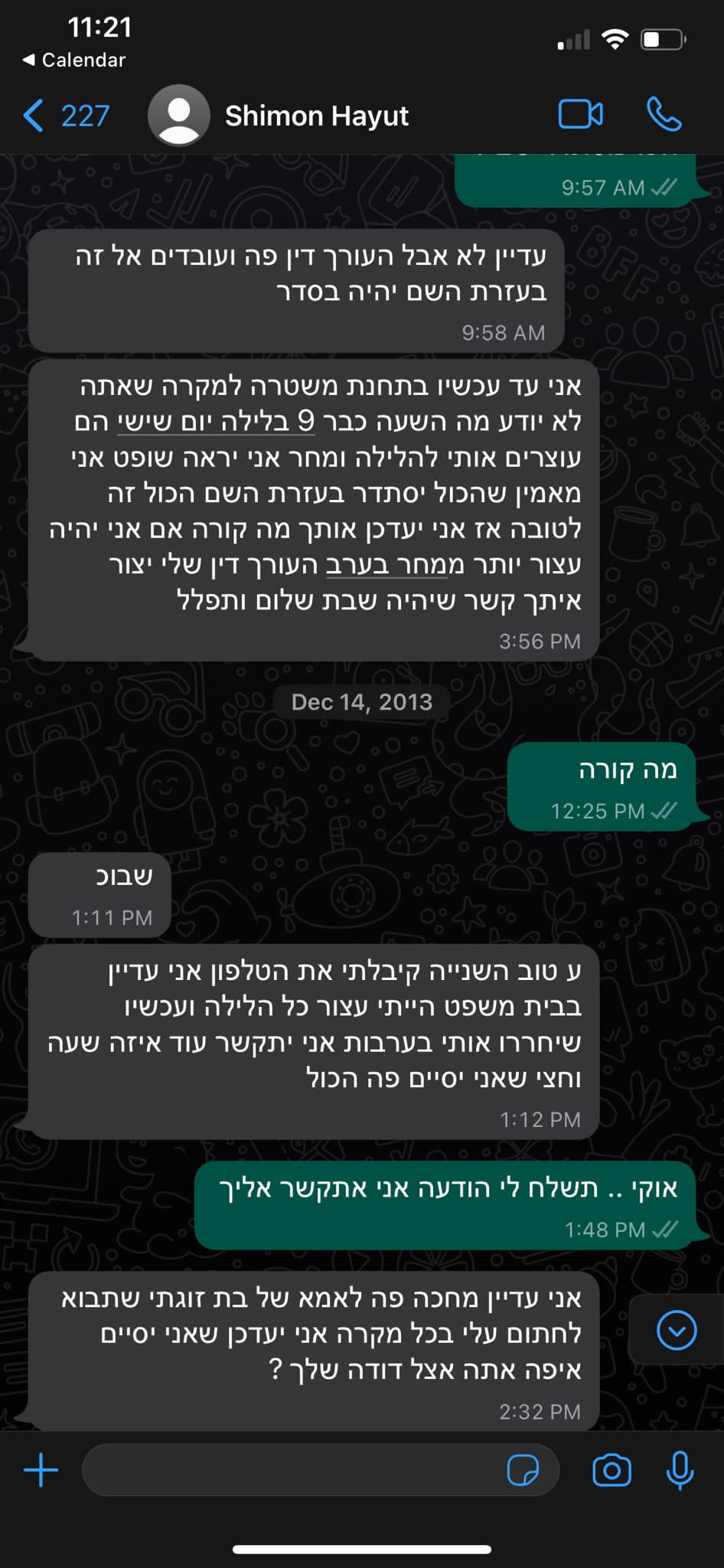
Task: Start a voice call with Shimon Hayut
Action: coord(664,115)
